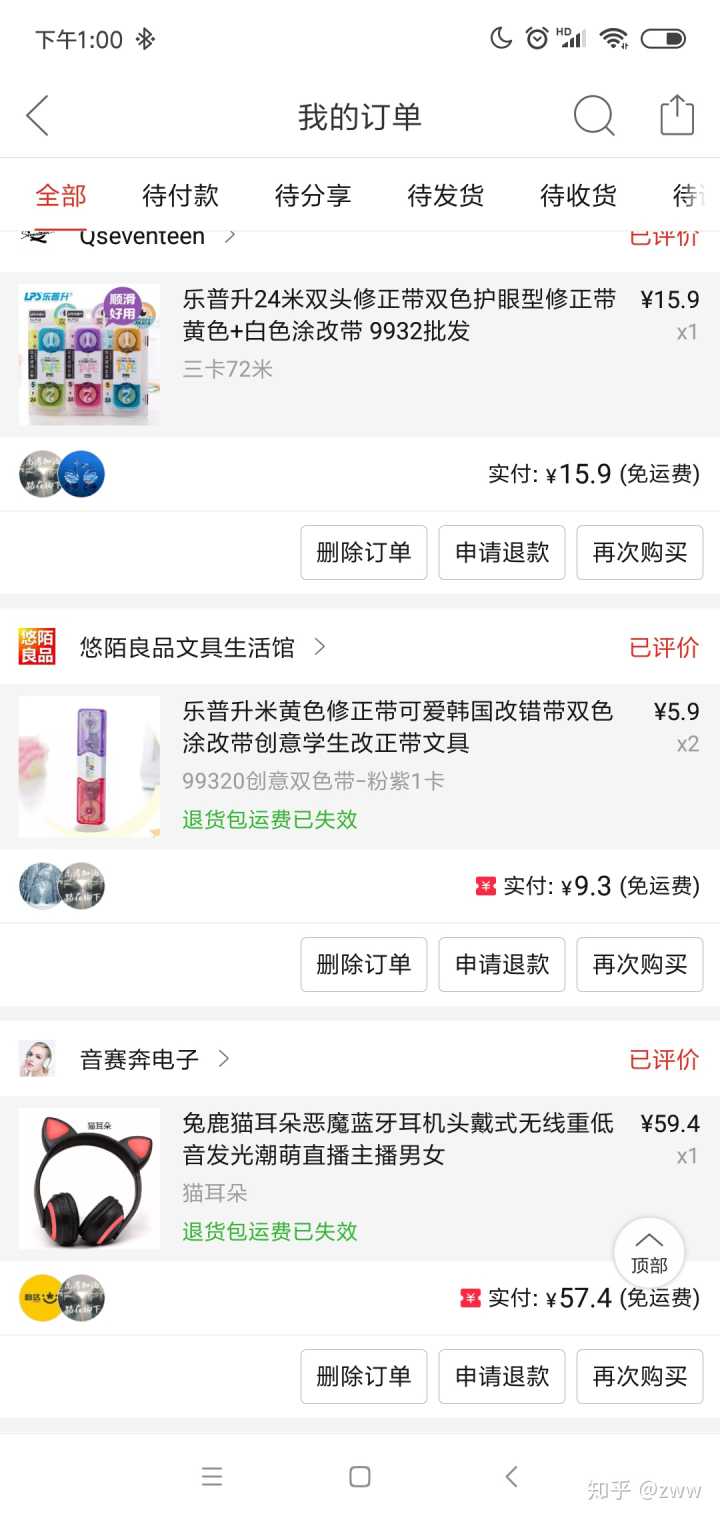
Task: Delete the 猫耳朵 headphone order
Action: 364,1376
